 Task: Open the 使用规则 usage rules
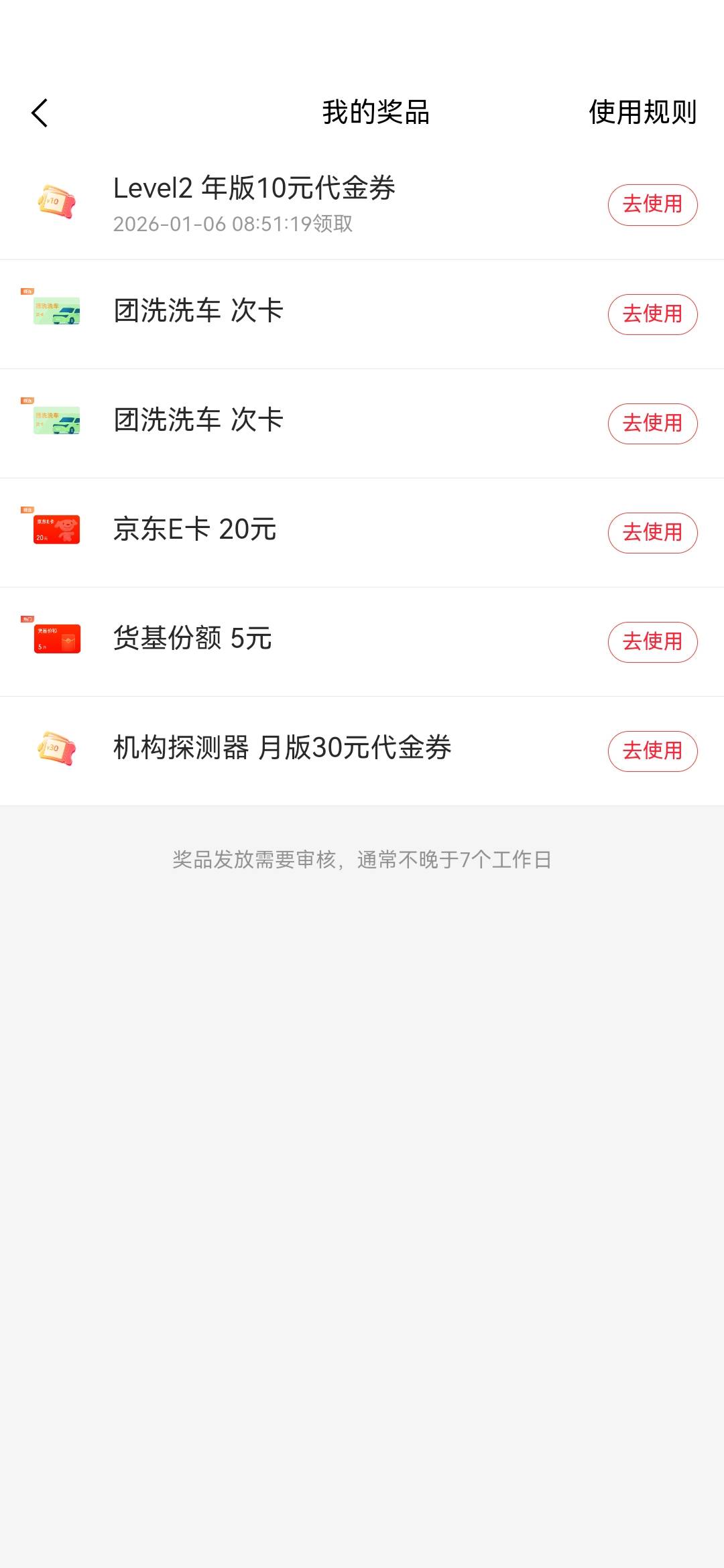(642, 113)
